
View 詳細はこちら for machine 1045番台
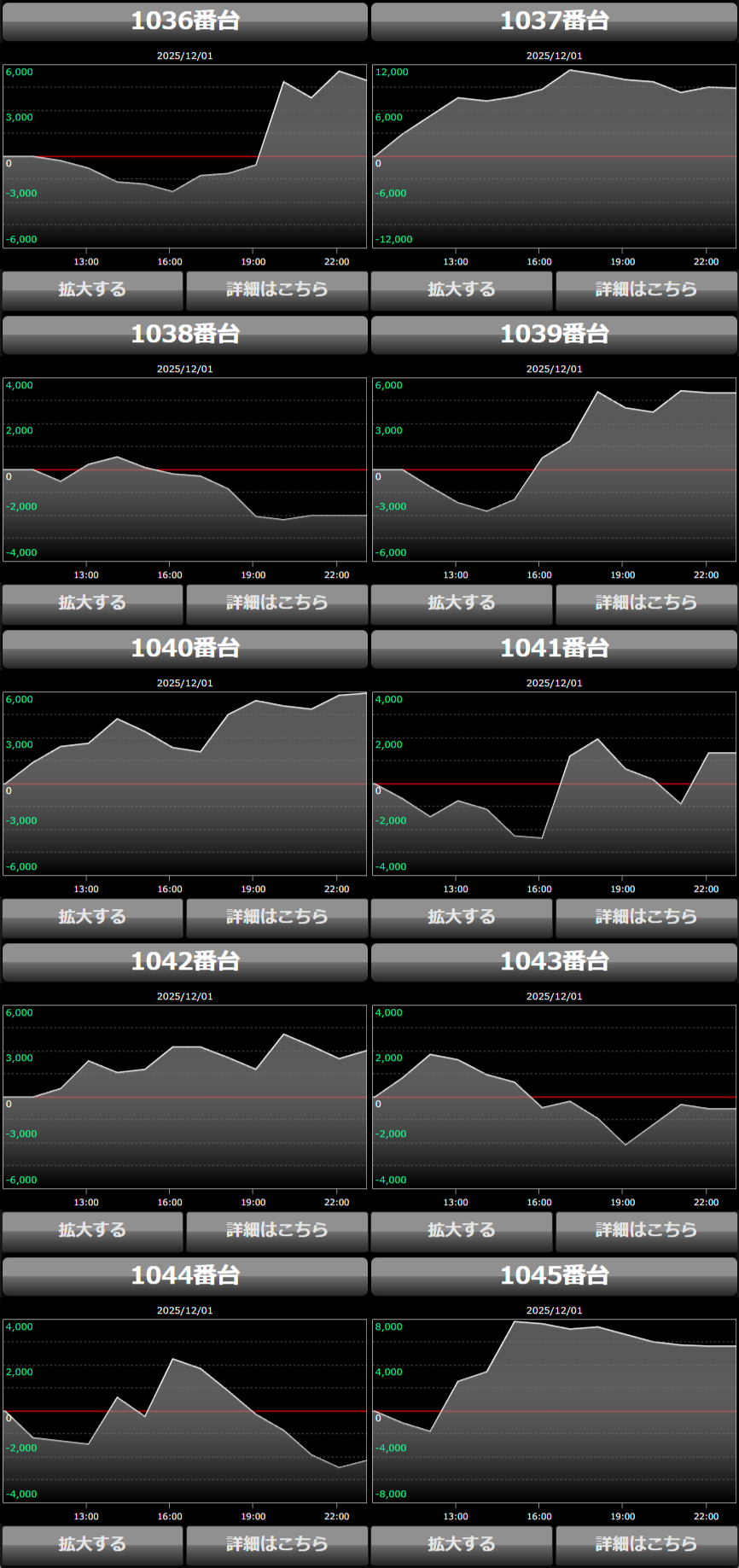click(x=646, y=1544)
